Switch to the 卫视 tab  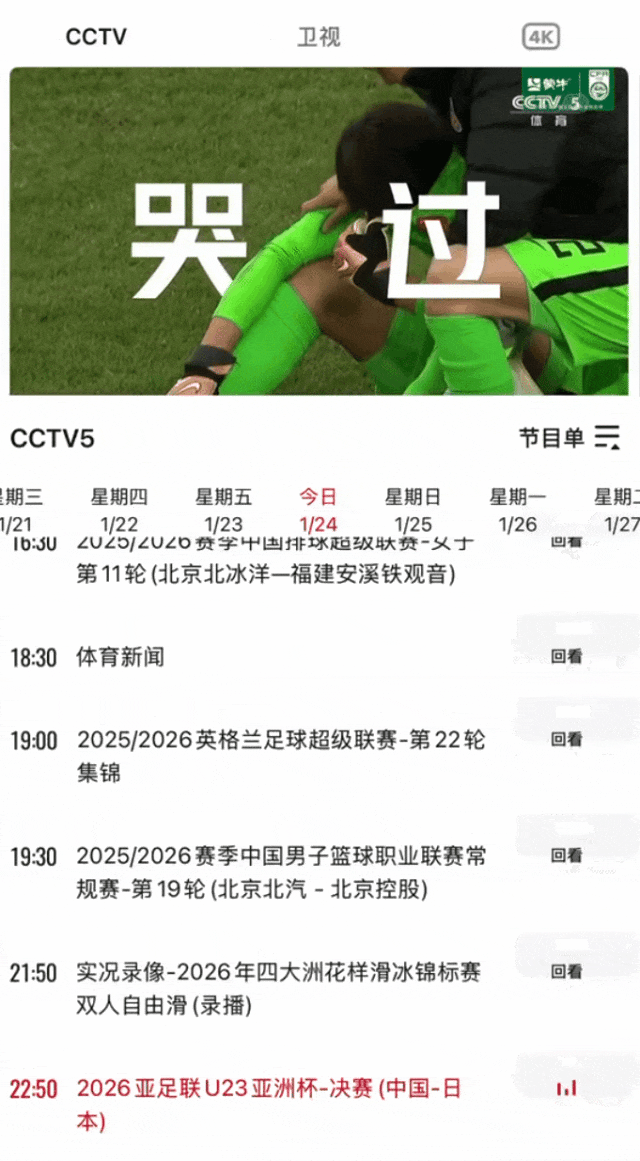pos(318,37)
